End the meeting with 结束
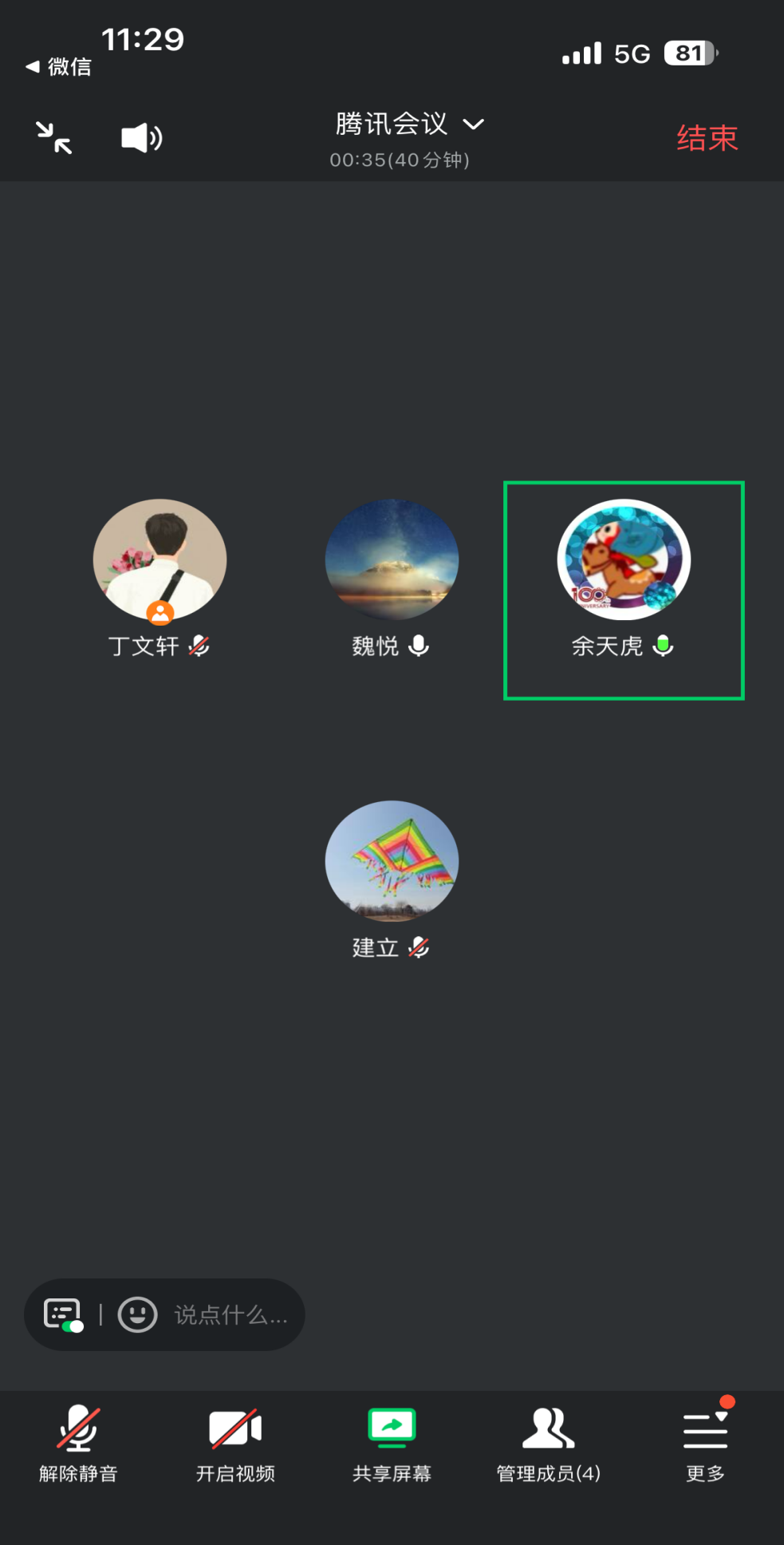Screen dimensions: 784x1545 click(x=707, y=138)
